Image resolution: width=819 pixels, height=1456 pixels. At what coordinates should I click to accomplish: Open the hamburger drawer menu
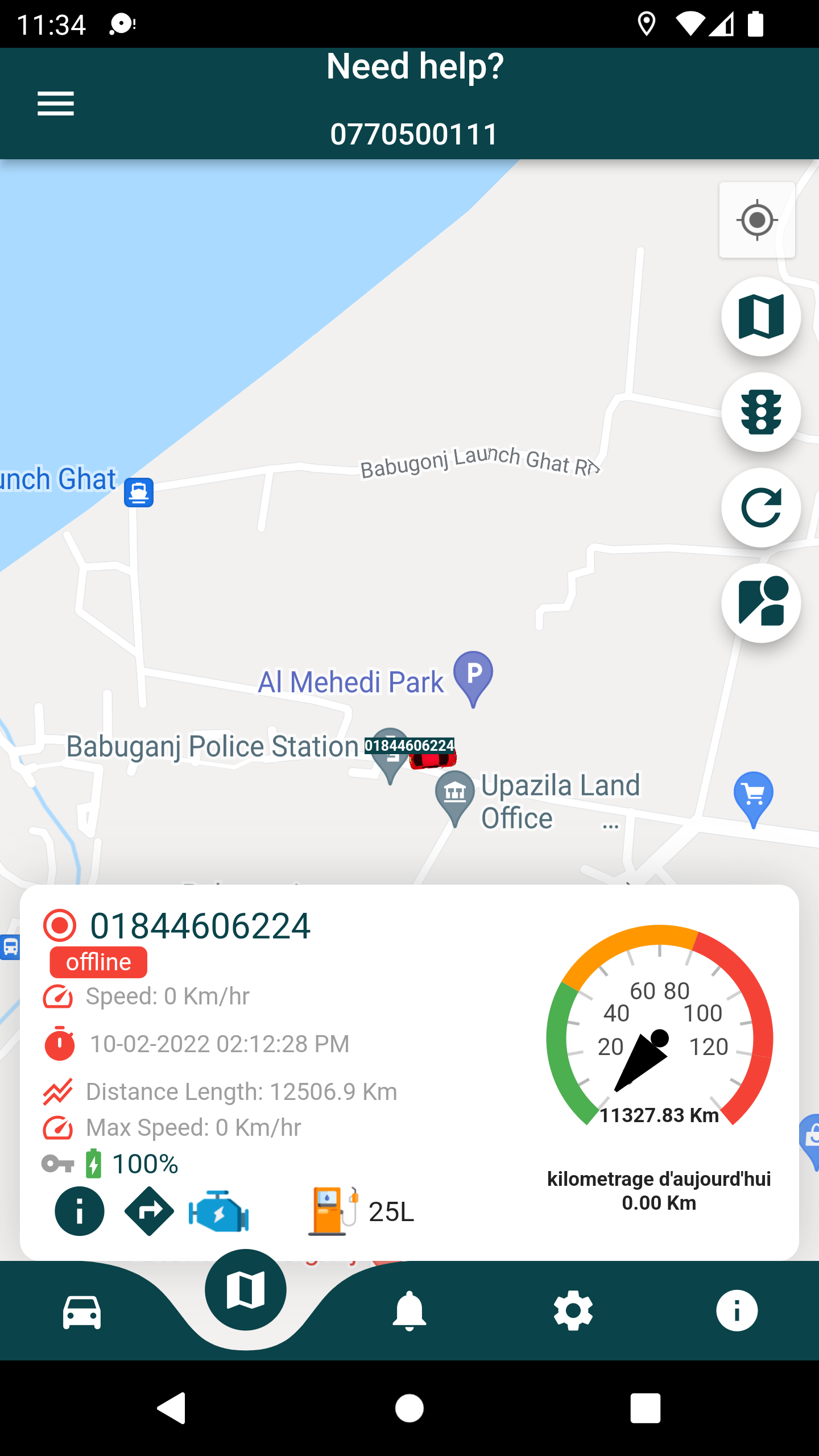pos(56,104)
